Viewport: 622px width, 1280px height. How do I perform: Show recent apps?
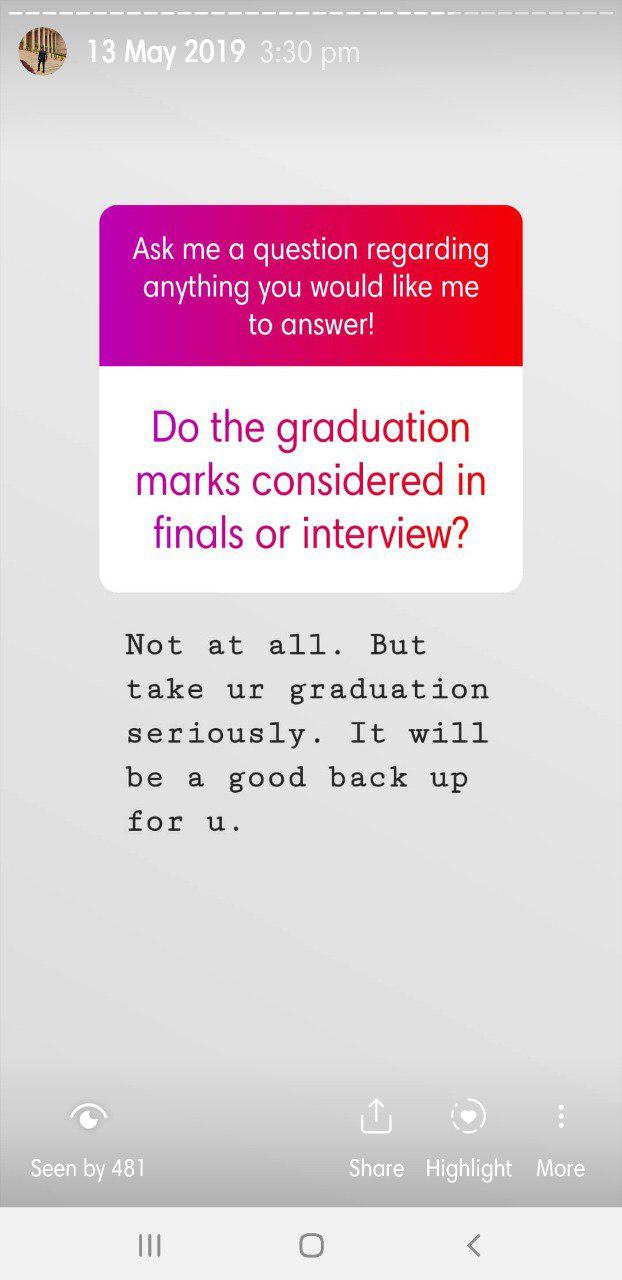pos(149,1245)
